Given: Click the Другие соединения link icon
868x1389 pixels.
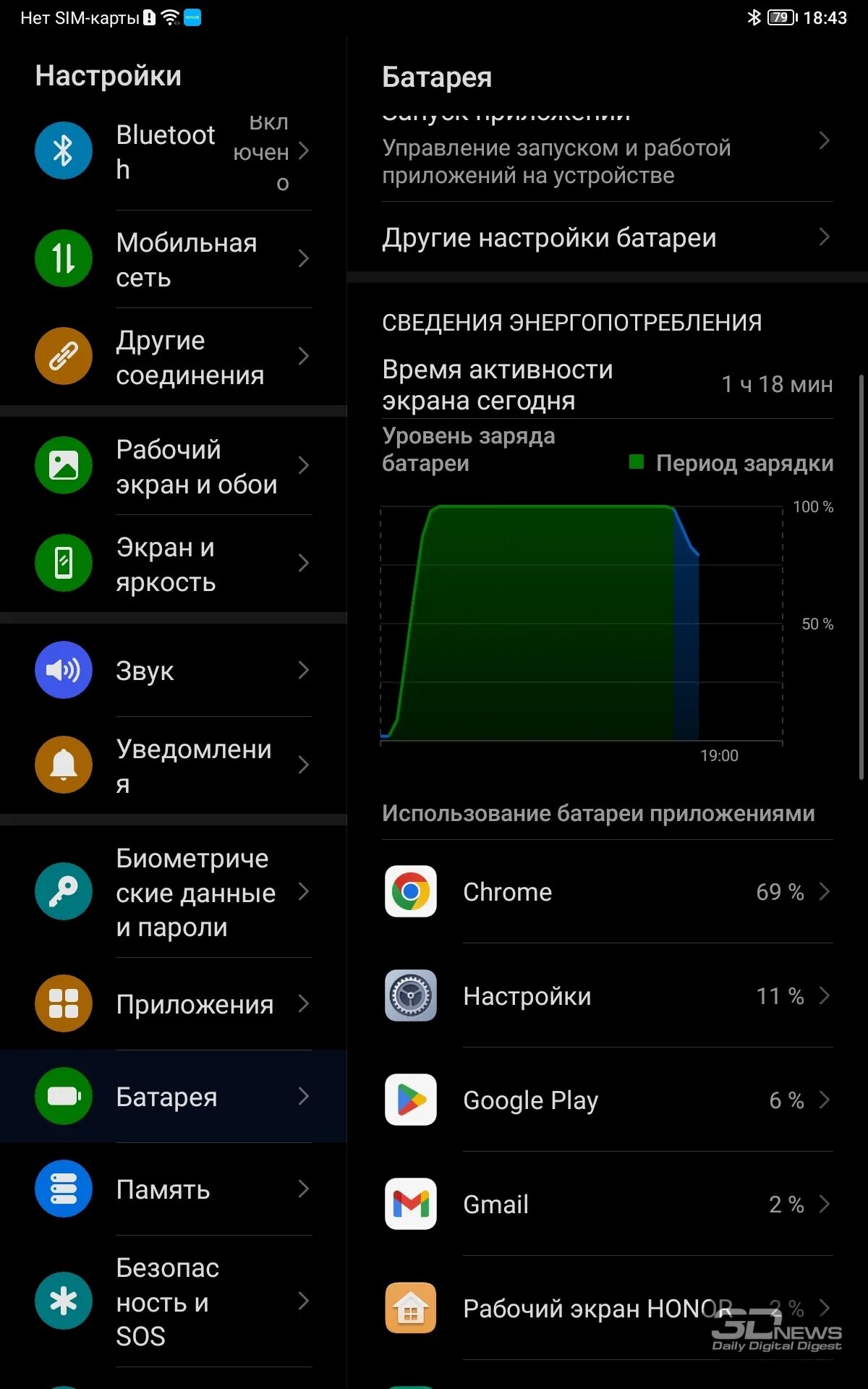Looking at the screenshot, I should 64,356.
